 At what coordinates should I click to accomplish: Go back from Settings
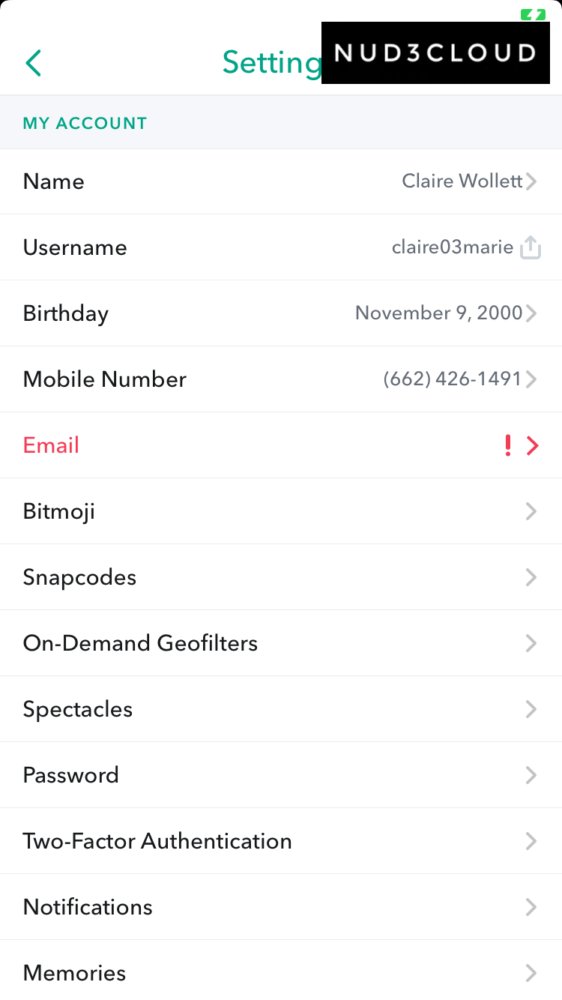coord(33,63)
